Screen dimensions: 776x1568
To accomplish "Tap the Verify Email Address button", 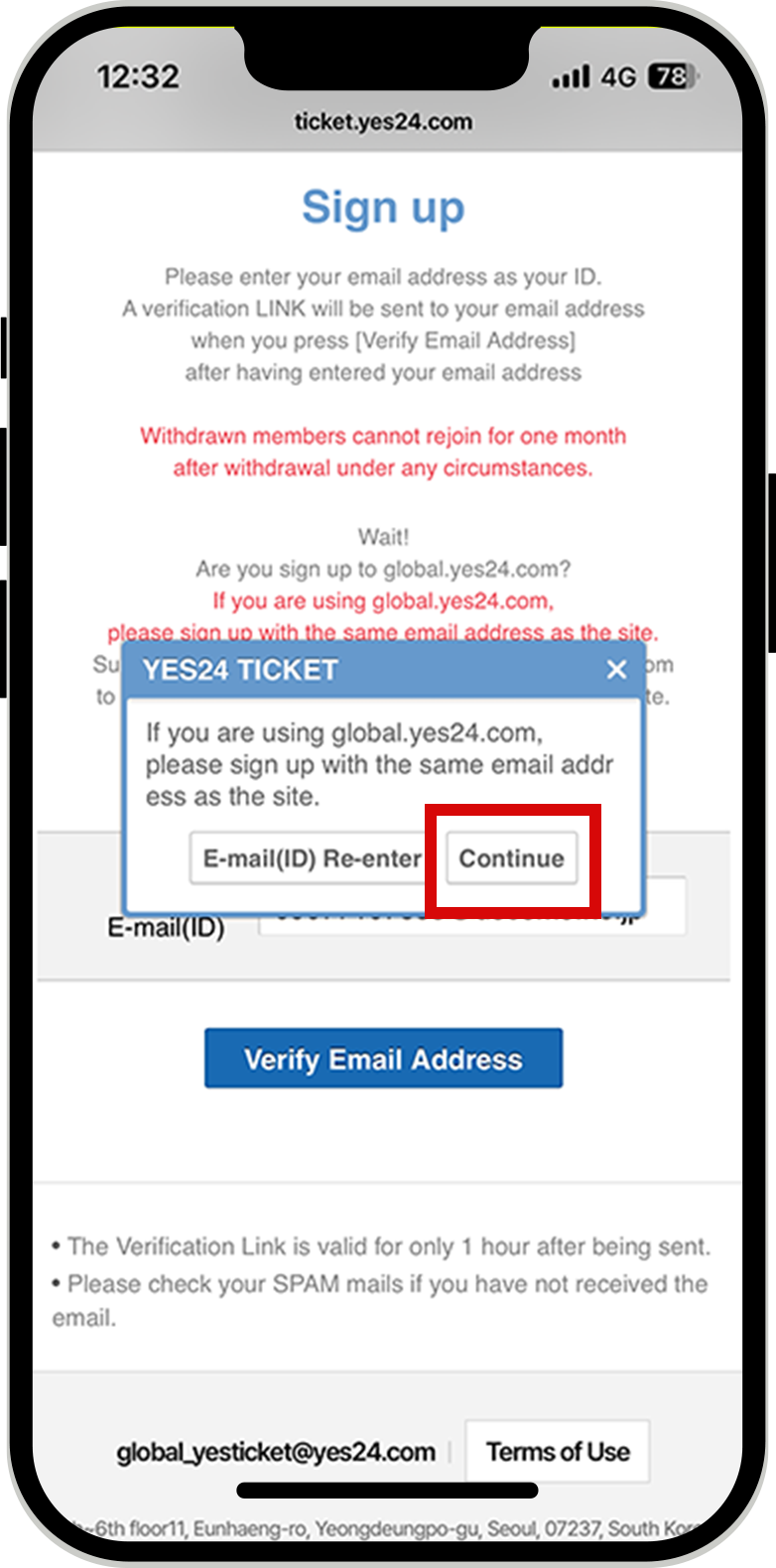I will pos(383,1059).
